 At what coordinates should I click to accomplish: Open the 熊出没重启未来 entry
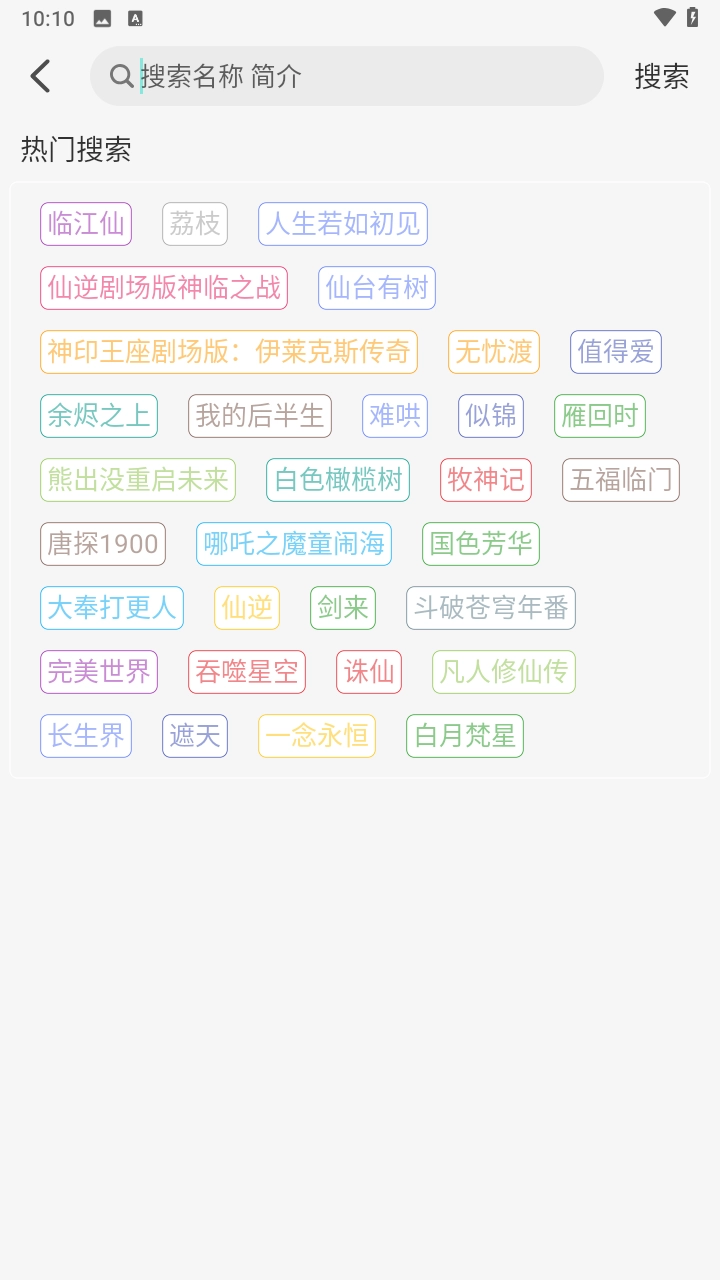[x=137, y=480]
